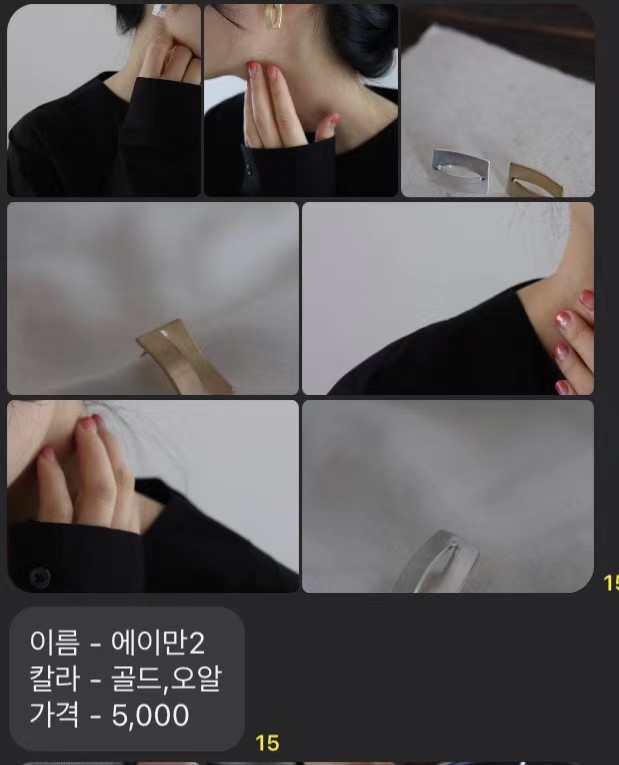The height and width of the screenshot is (765, 619).
Task: Open the photo showing silver and gold earrings together
Action: click(497, 100)
